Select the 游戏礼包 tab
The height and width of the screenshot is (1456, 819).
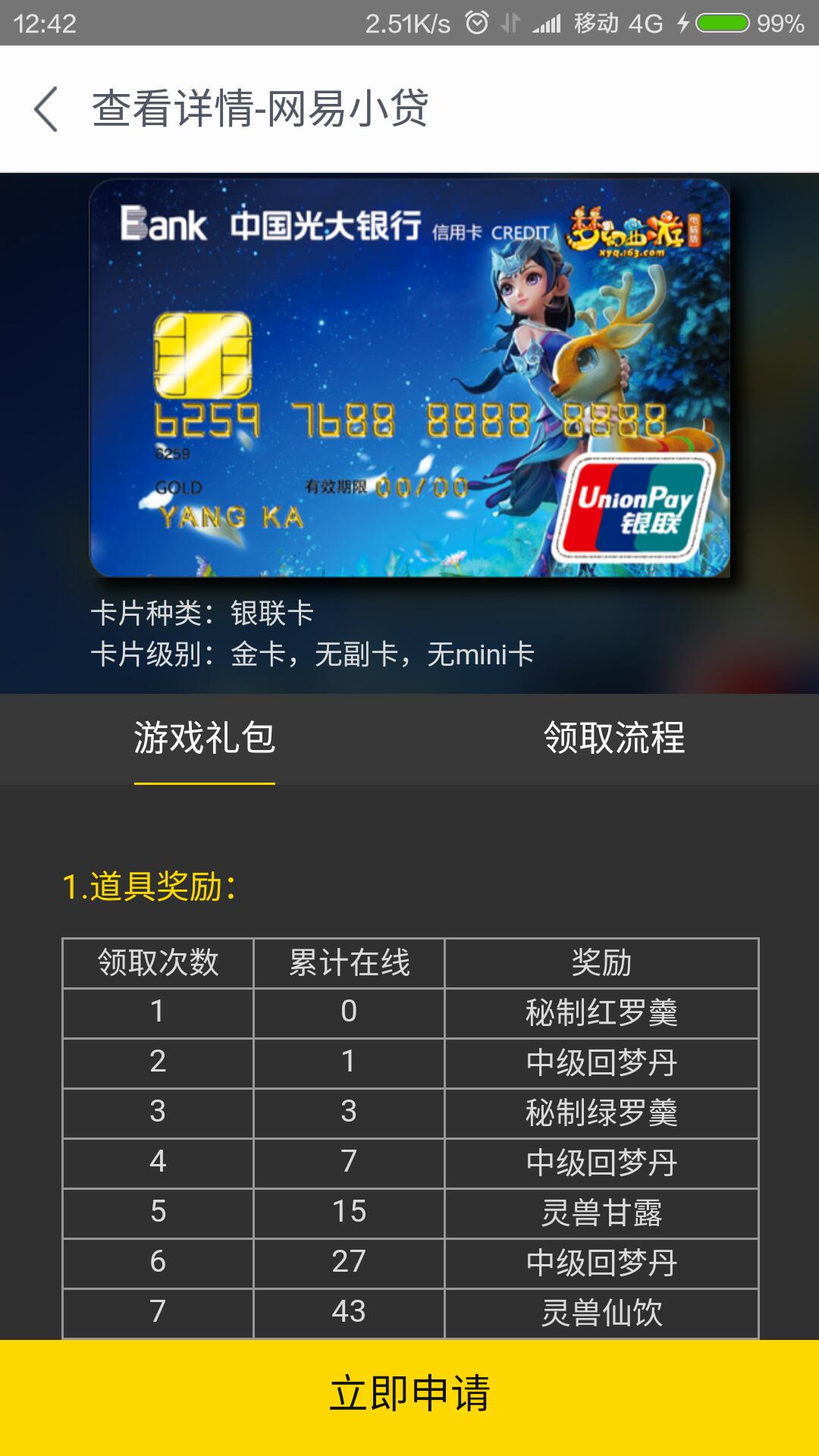205,738
